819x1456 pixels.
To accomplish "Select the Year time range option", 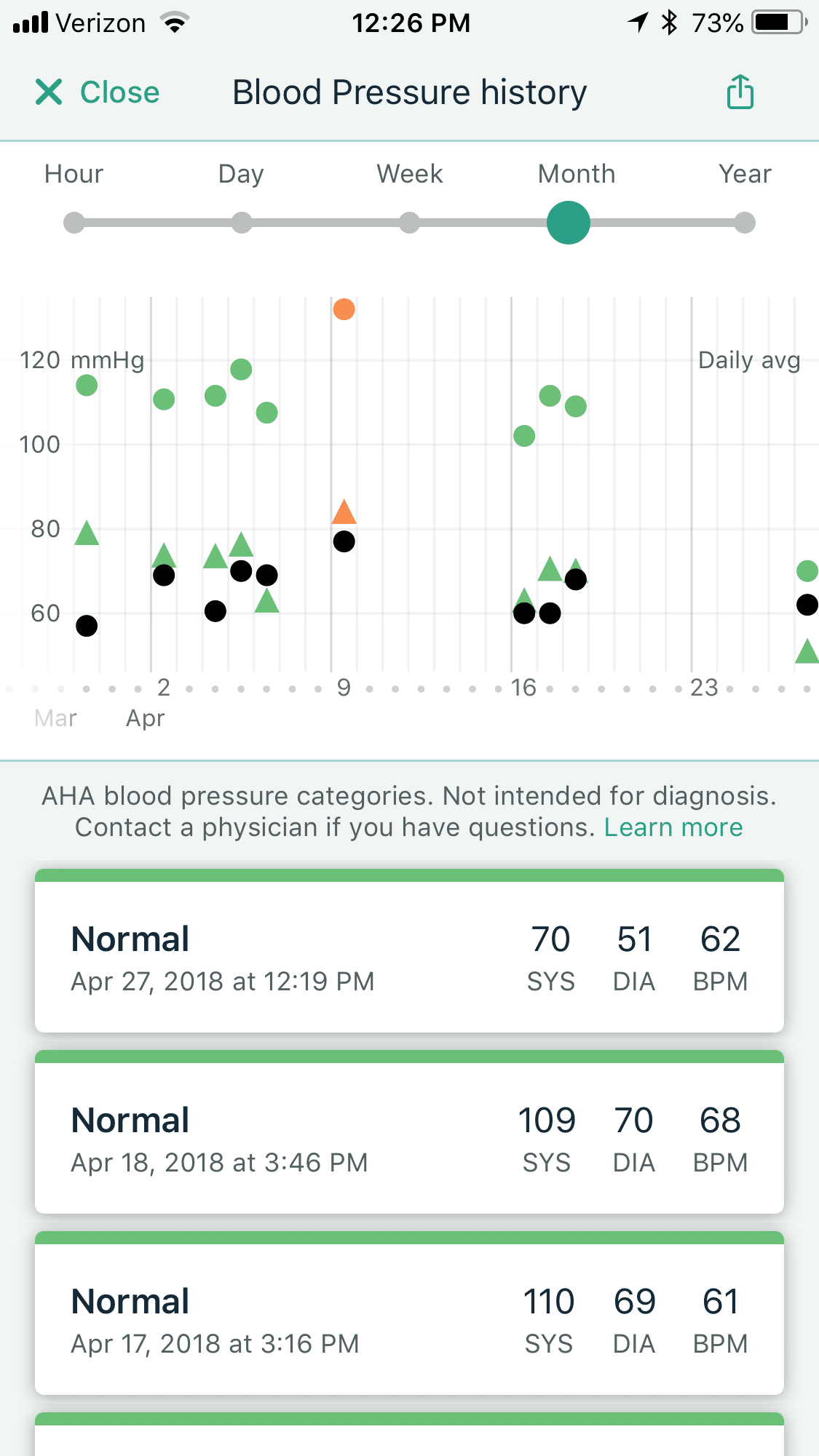I will (x=744, y=173).
